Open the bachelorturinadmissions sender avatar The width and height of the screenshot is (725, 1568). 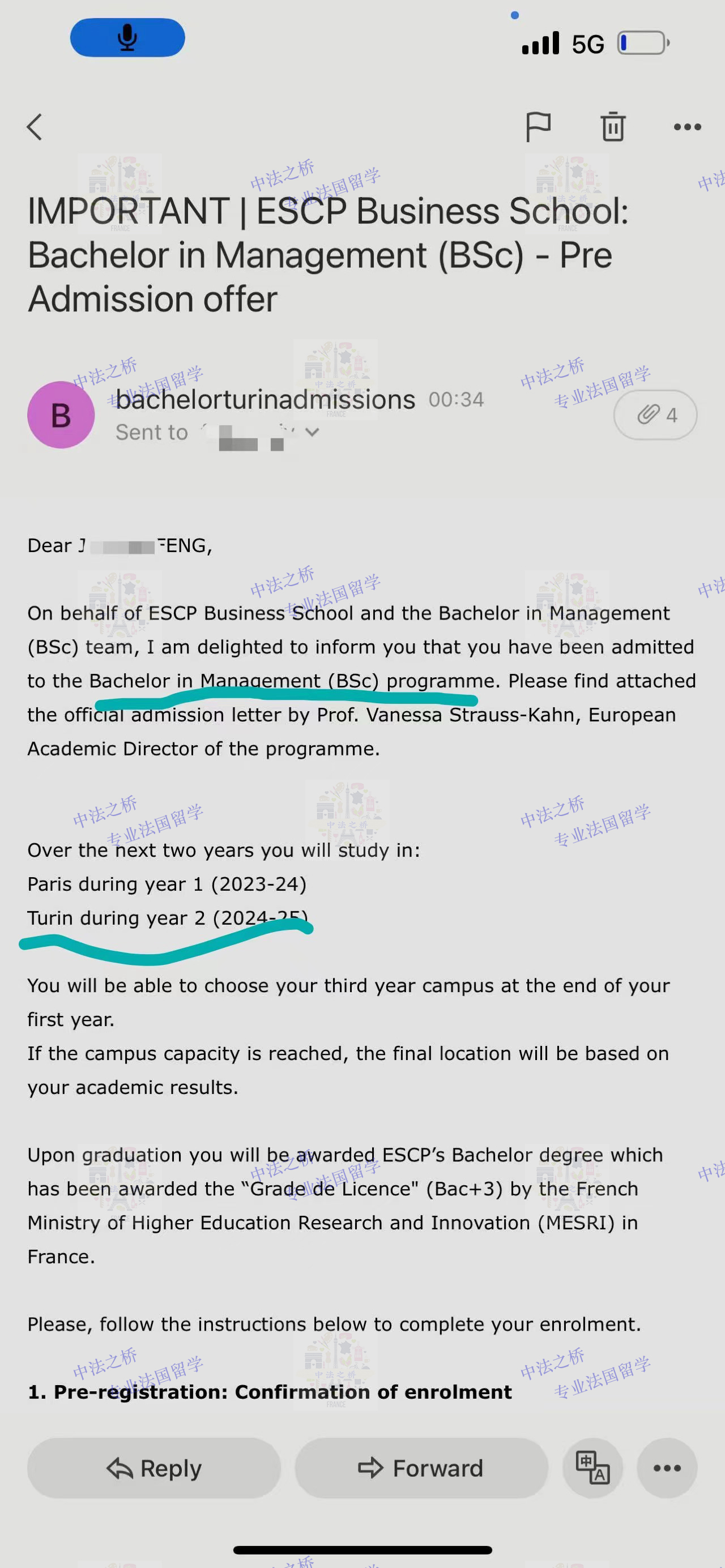coord(61,415)
